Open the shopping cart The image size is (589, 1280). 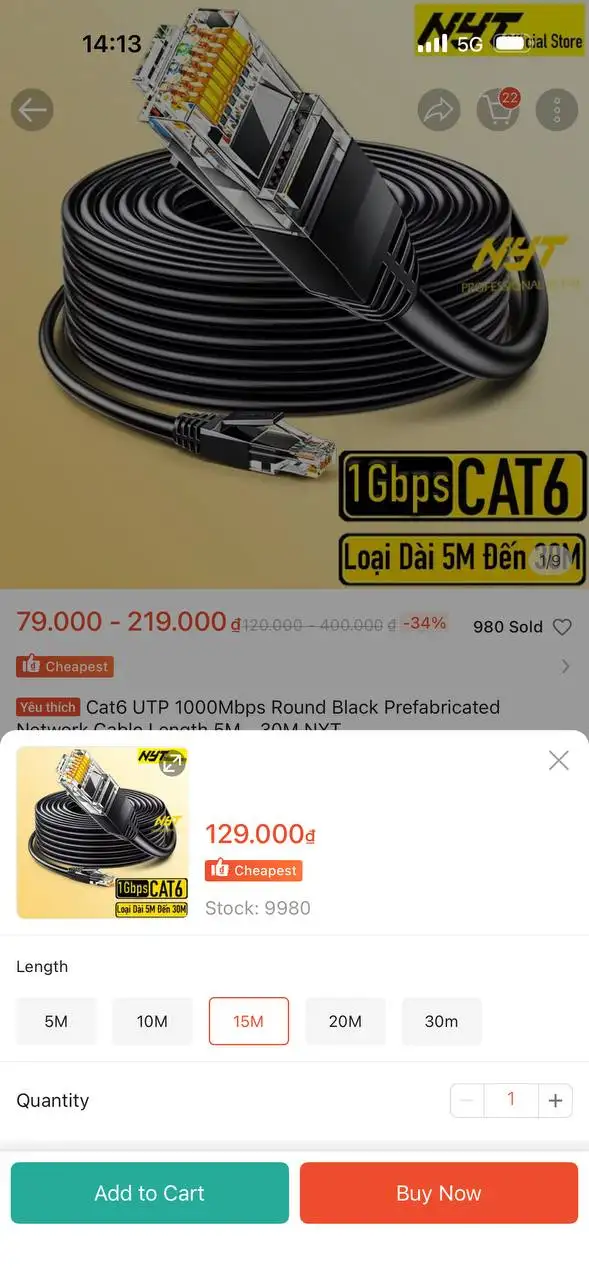499,110
